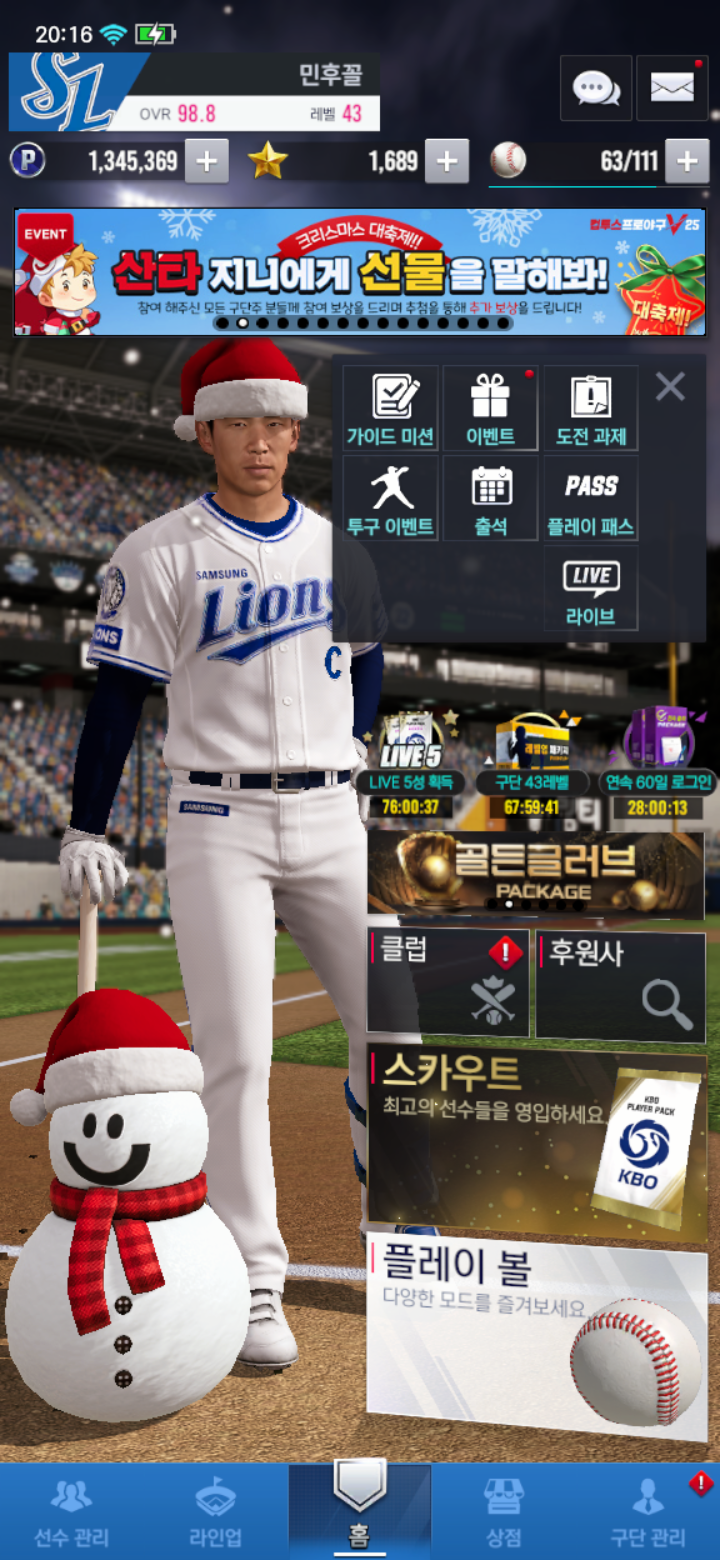
Task: Switch to the 라인업 tab
Action: tap(215, 1512)
